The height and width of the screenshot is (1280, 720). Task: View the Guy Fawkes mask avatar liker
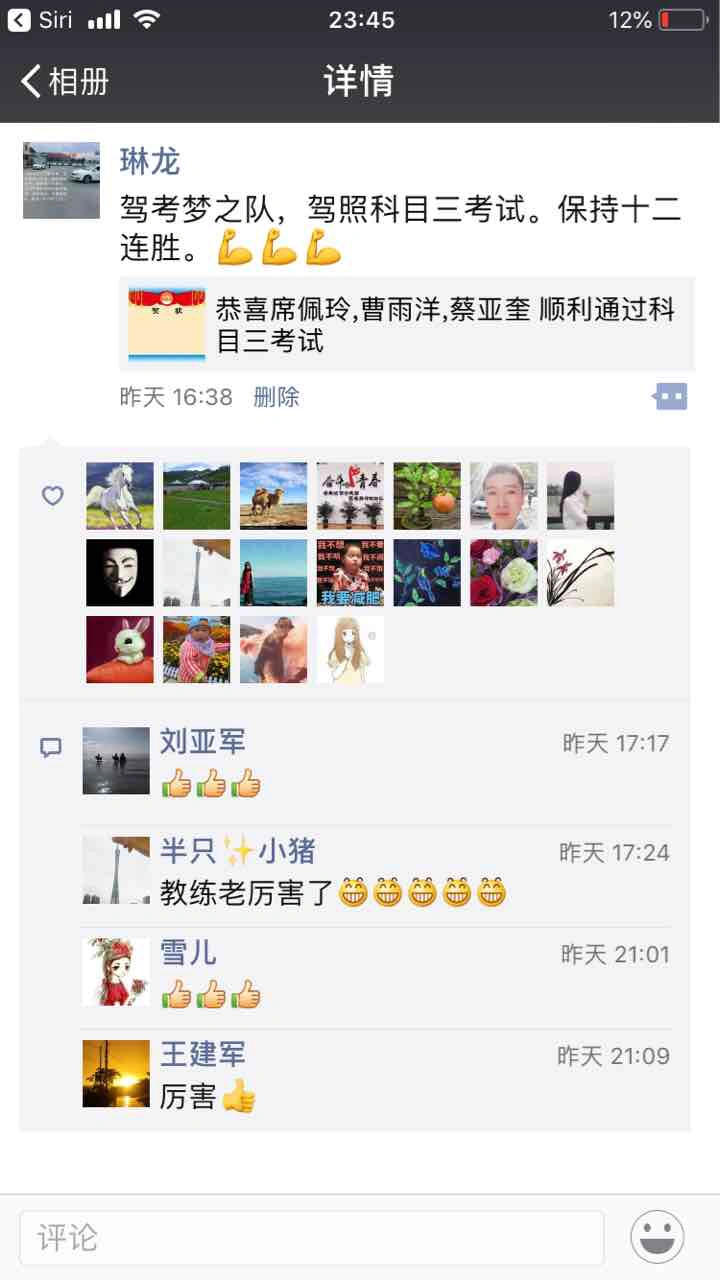120,573
